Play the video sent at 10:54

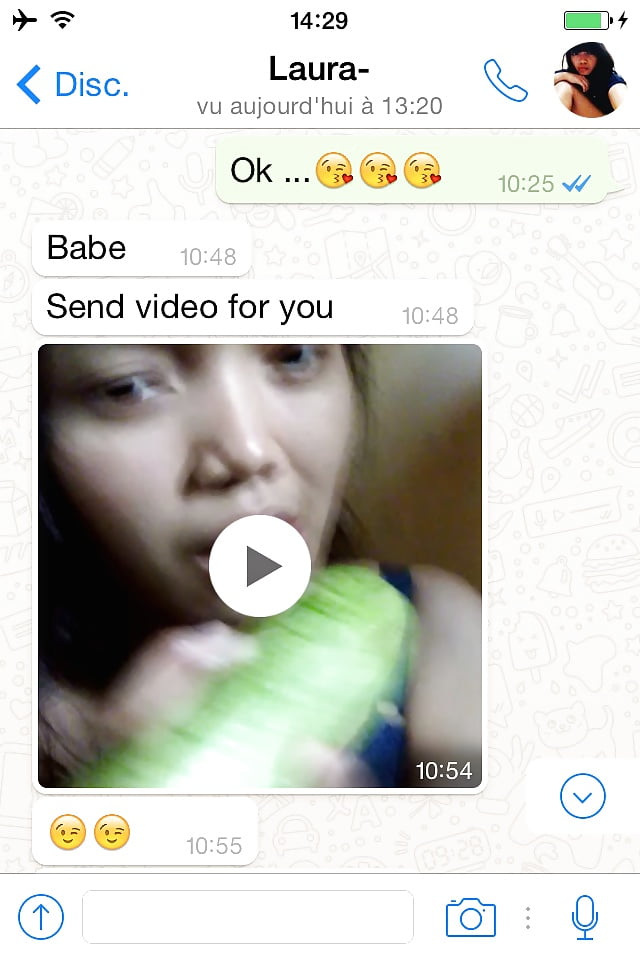[x=259, y=565]
